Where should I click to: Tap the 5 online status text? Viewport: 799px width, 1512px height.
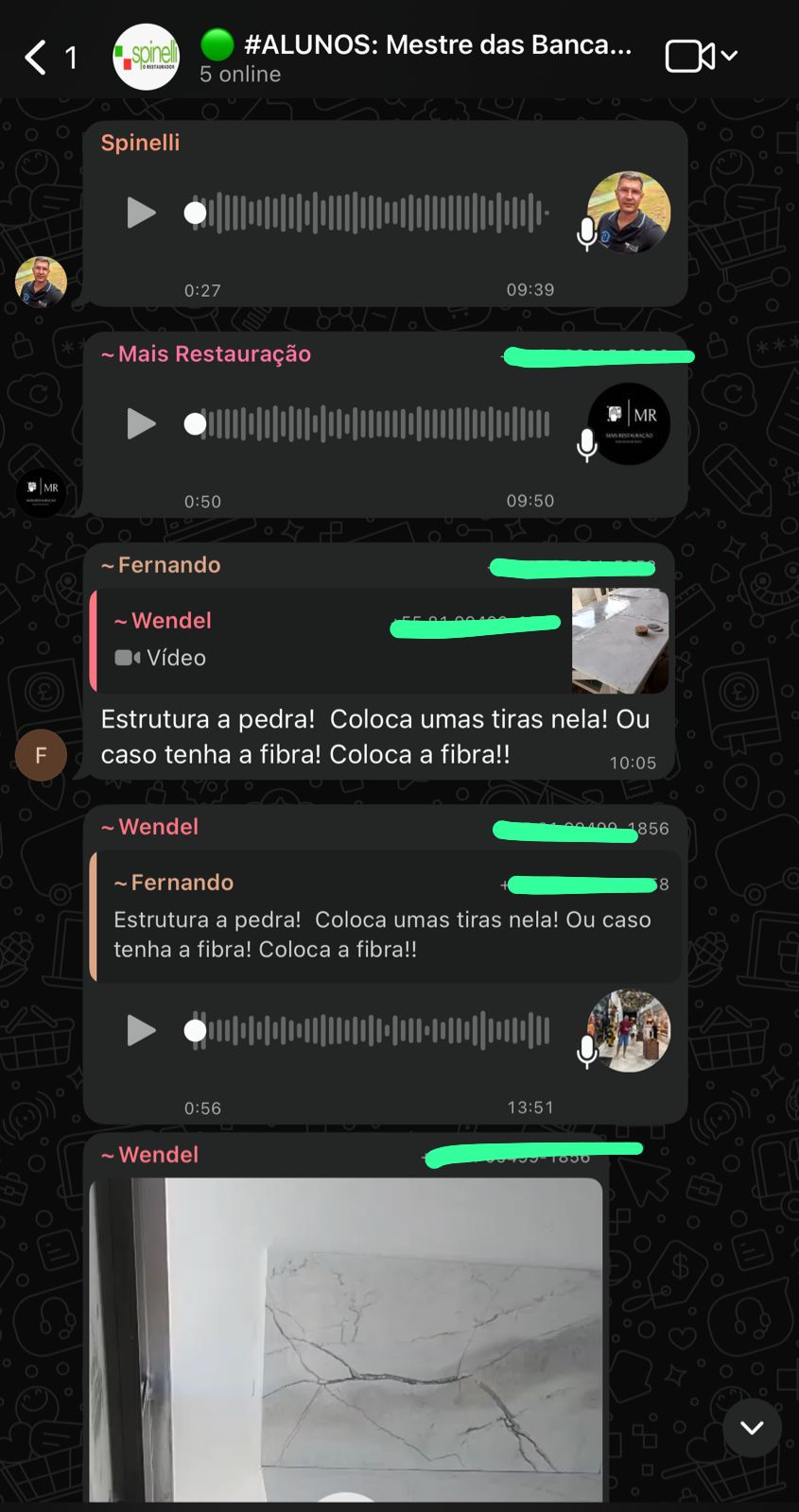[239, 74]
